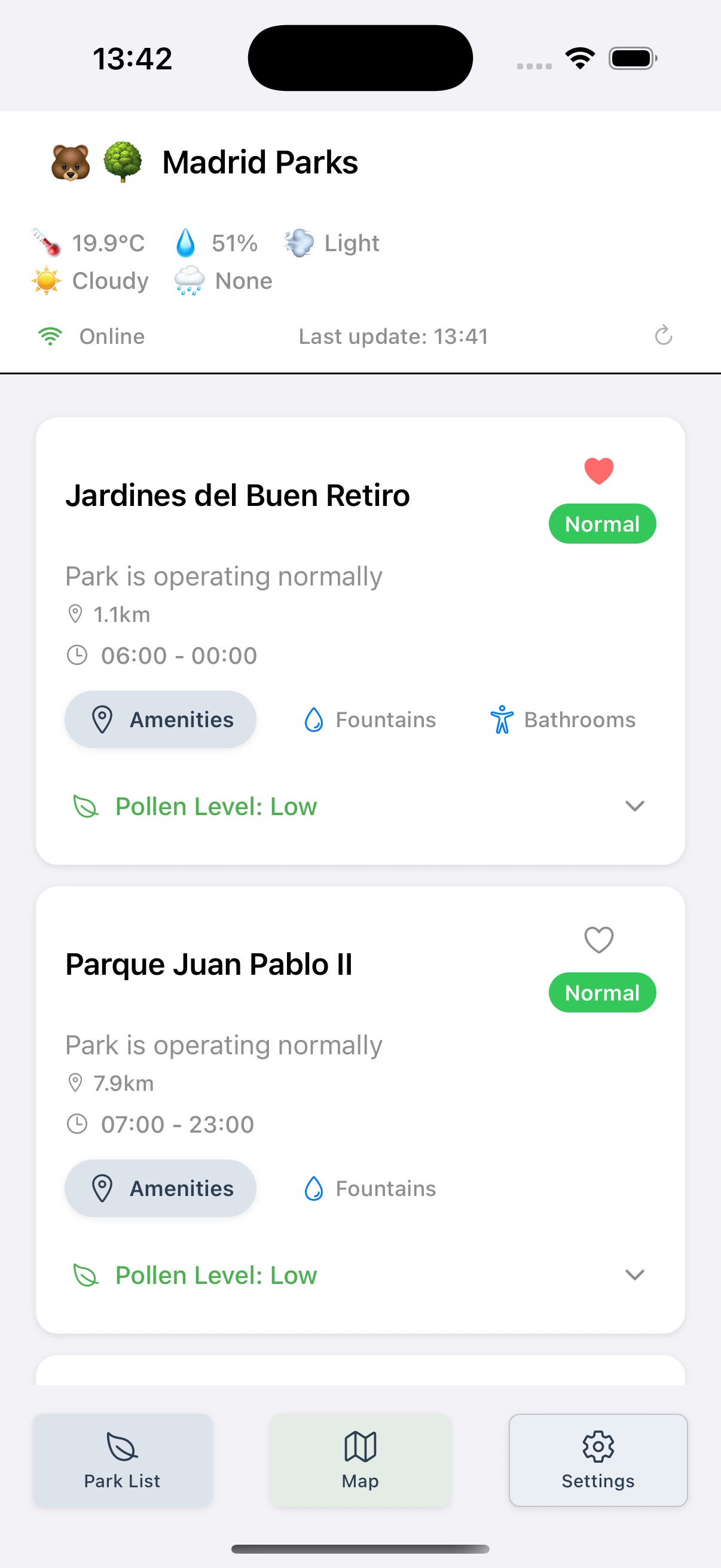Screen dimensions: 721x1568
Task: Unfavorite Jardines del Buen Retiro via red heart
Action: click(x=598, y=470)
